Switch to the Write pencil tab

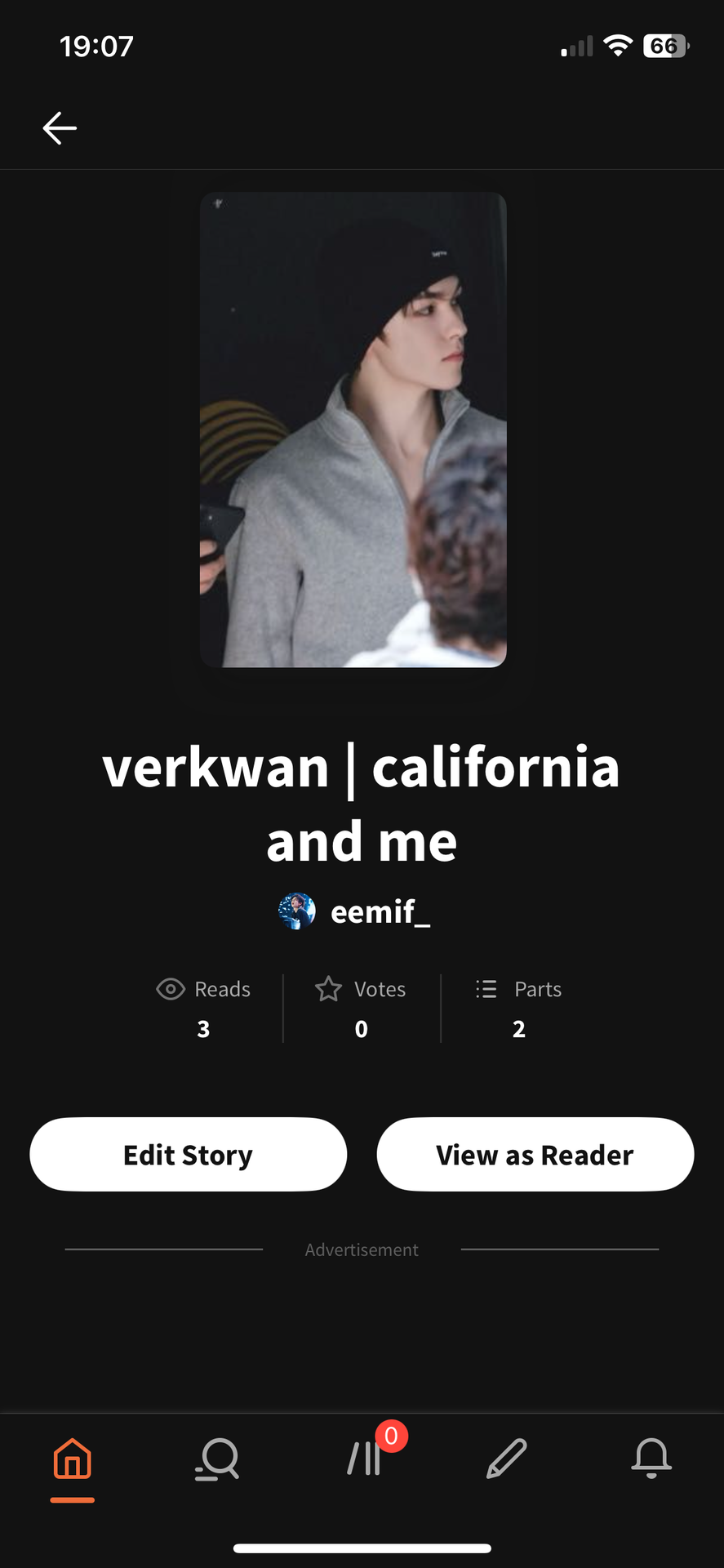tap(506, 1459)
